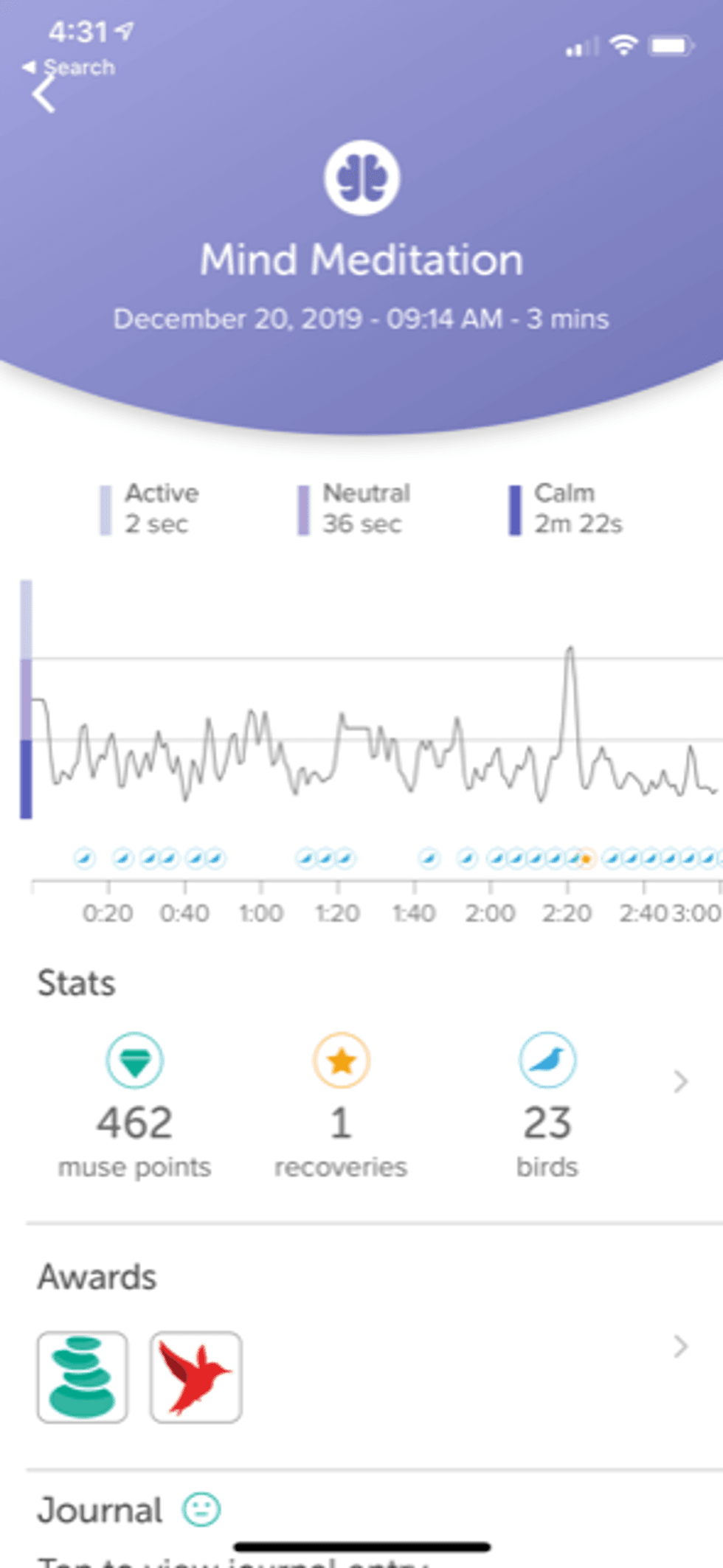This screenshot has height=1568, width=723.
Task: Select the muse points gem icon
Action: (x=134, y=1060)
